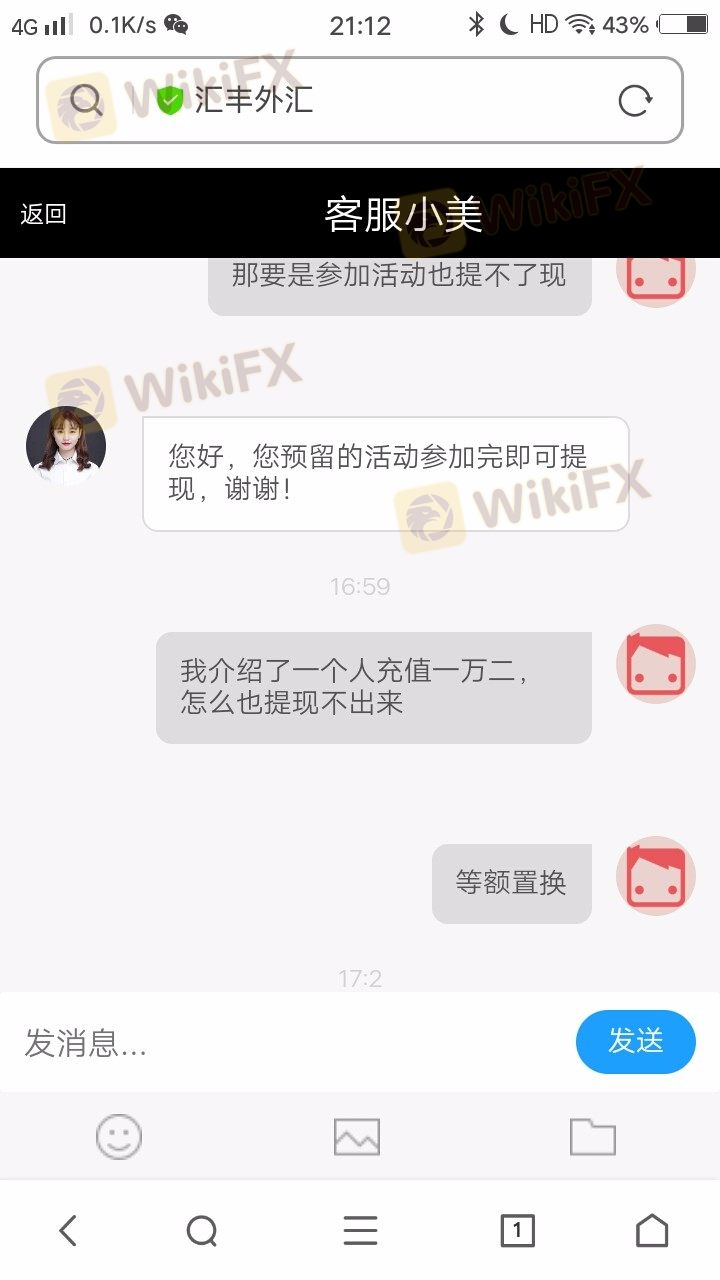Screen dimensions: 720x1280
Task: Tap 返回 to go back
Action: [x=43, y=214]
